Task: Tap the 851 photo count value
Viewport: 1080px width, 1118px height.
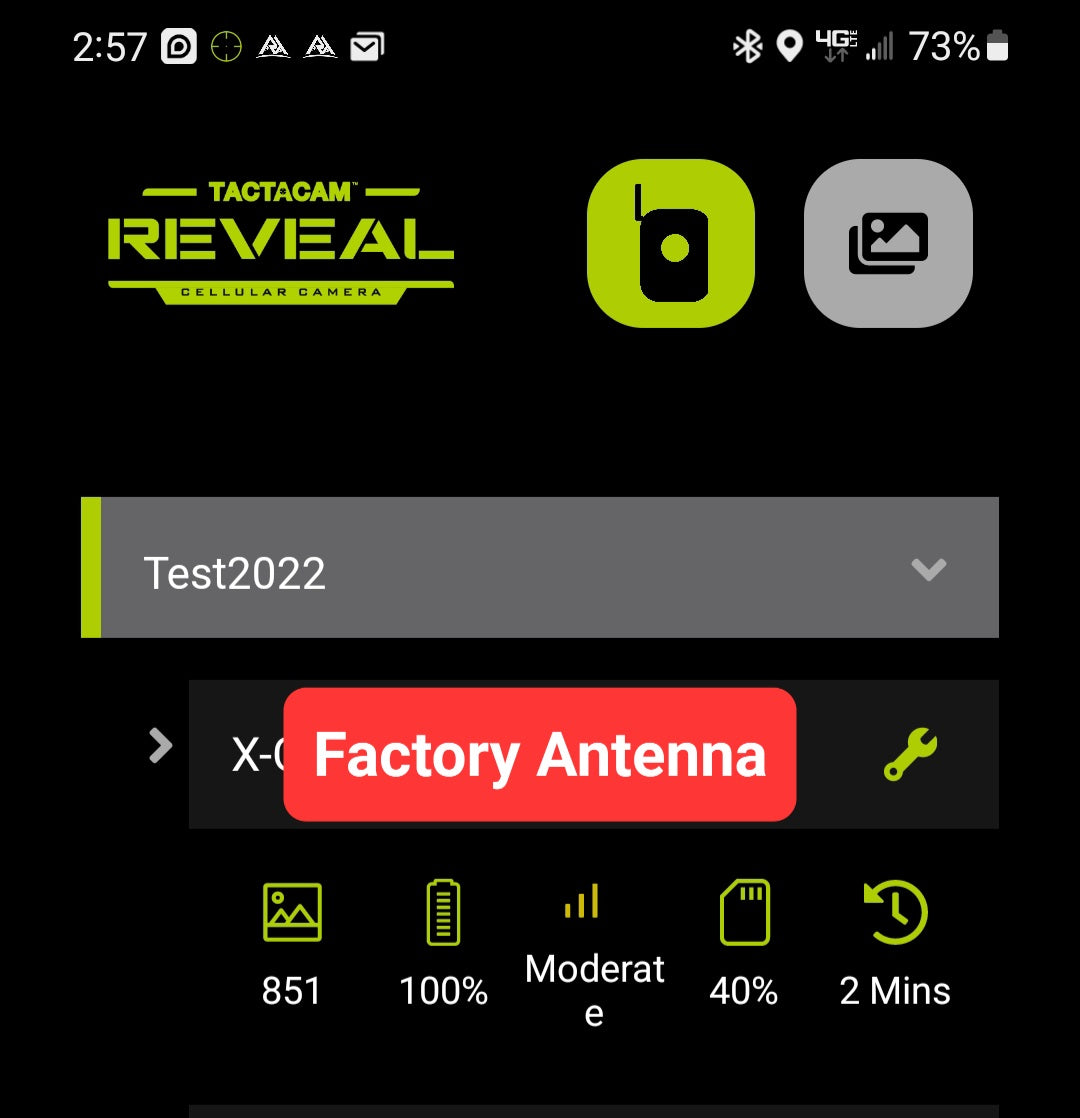Action: 291,991
